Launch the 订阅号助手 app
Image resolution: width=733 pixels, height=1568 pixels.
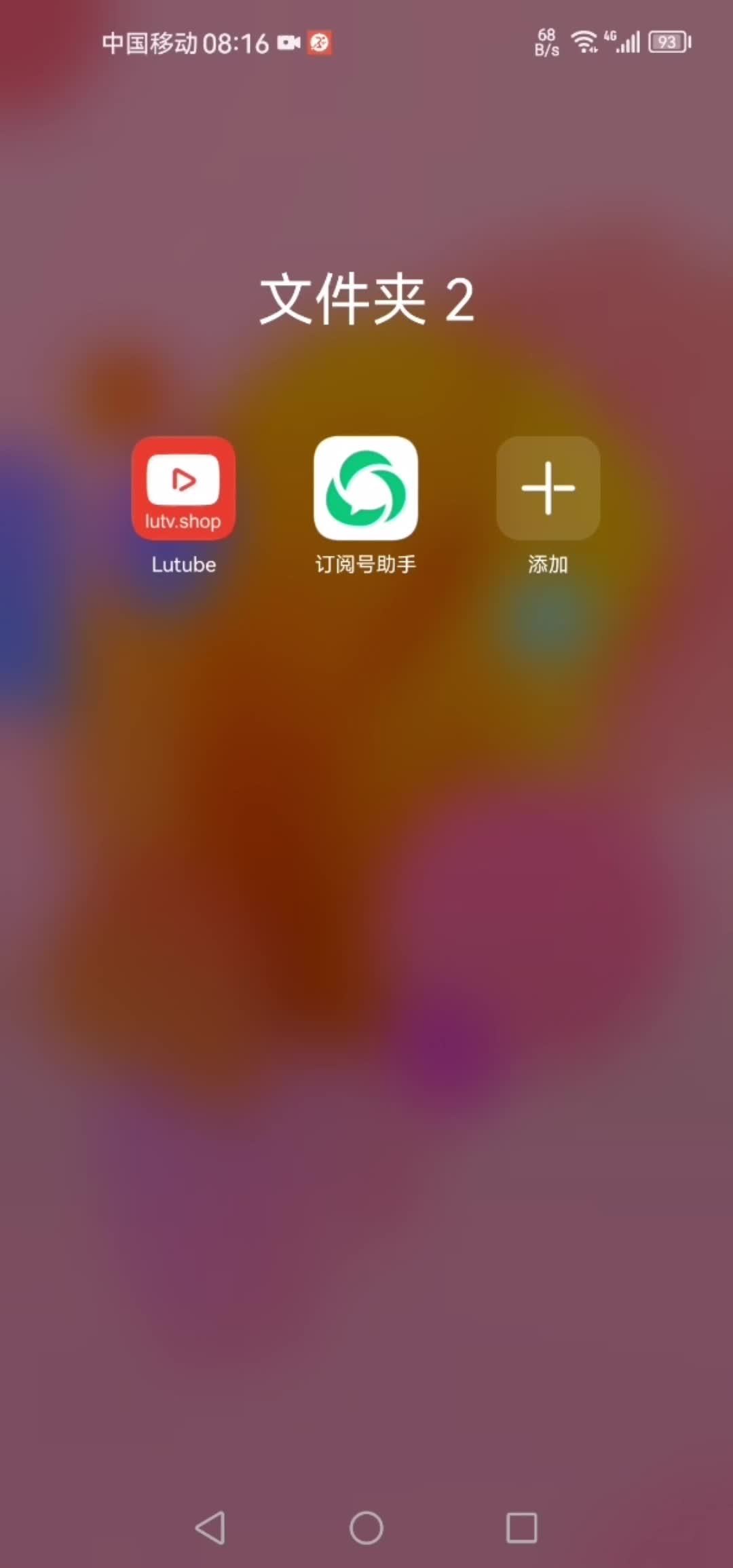[x=366, y=489]
